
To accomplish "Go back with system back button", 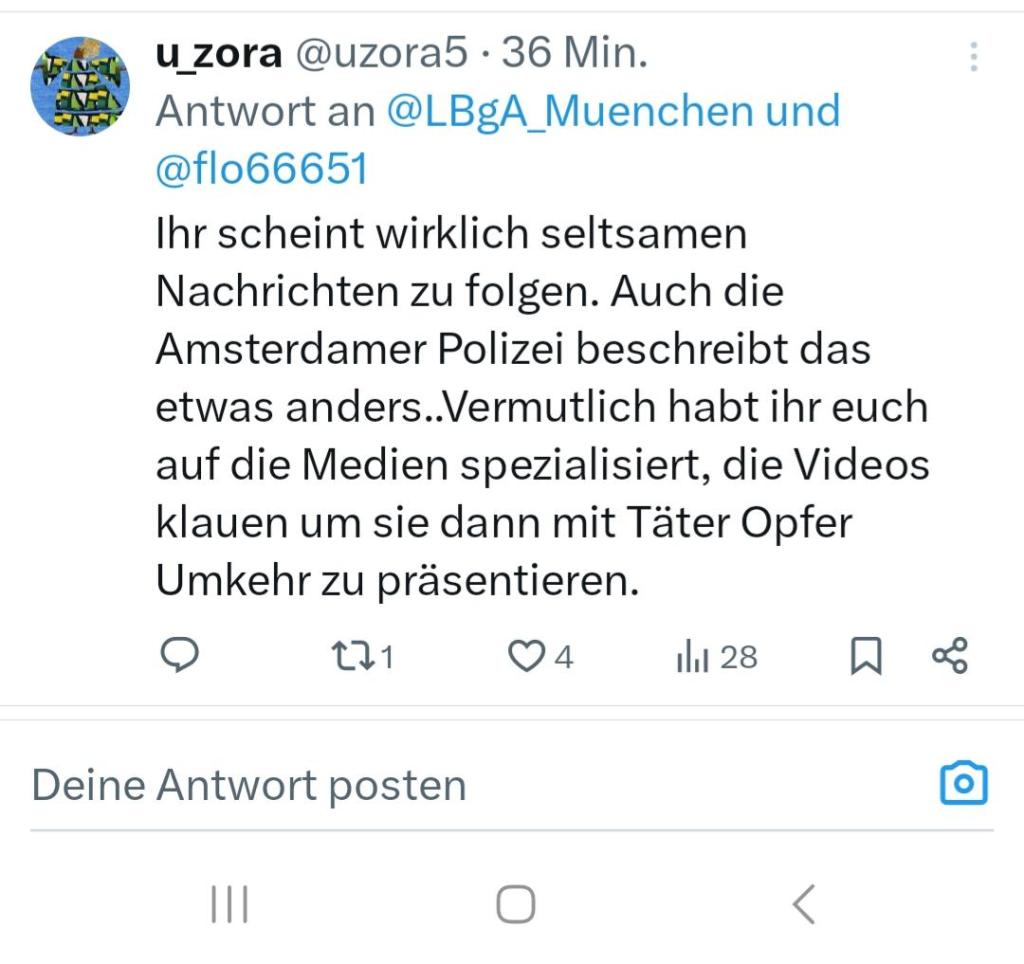I will (x=803, y=904).
